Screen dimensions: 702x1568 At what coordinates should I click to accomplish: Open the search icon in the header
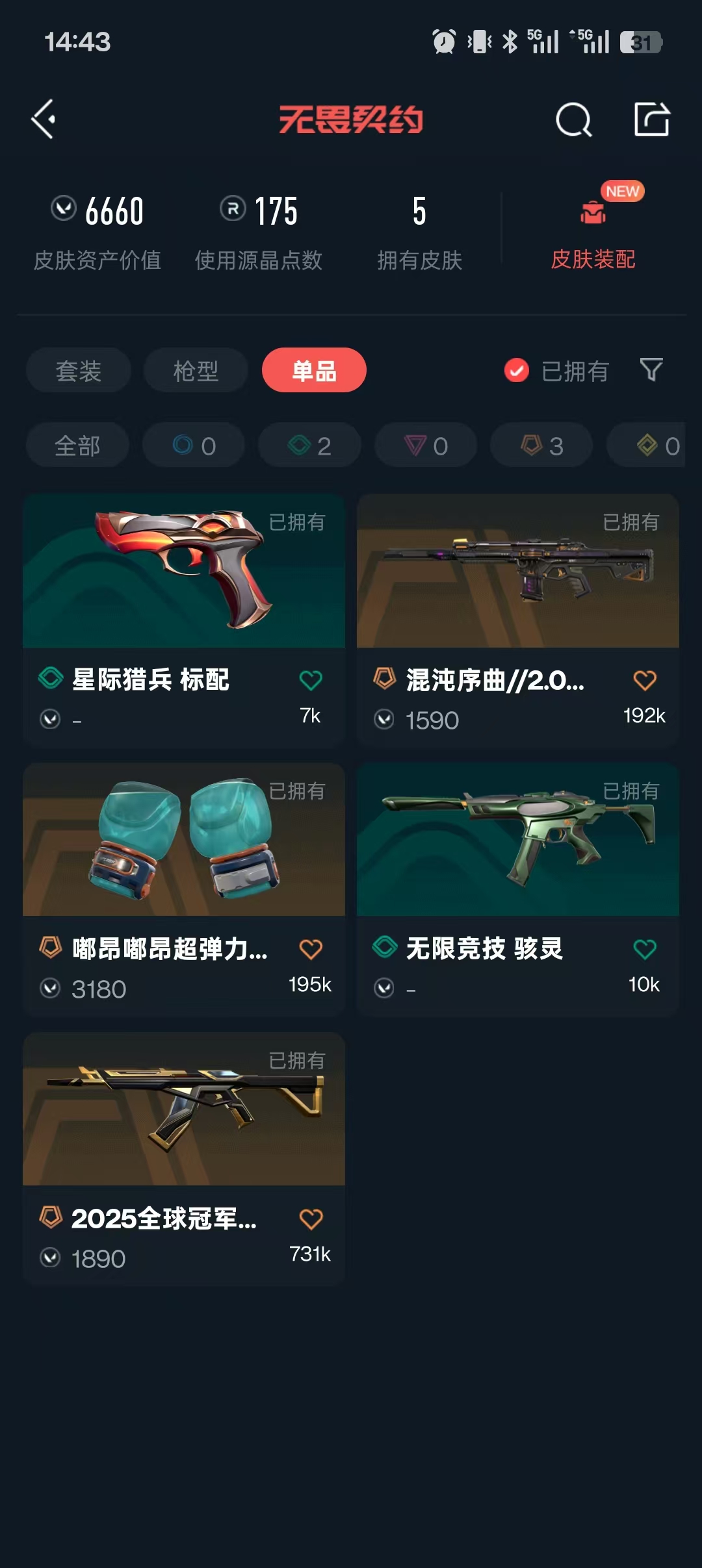(x=573, y=120)
